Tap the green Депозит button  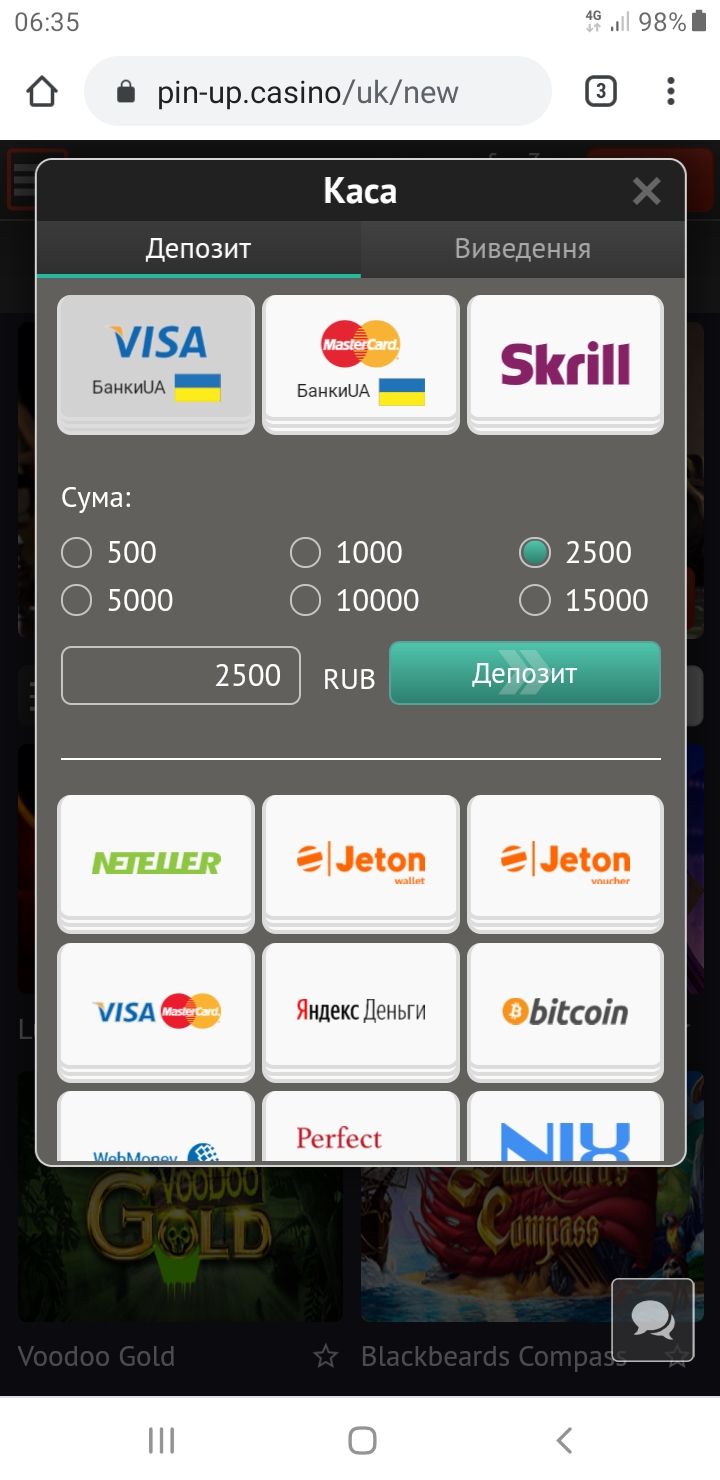[524, 674]
